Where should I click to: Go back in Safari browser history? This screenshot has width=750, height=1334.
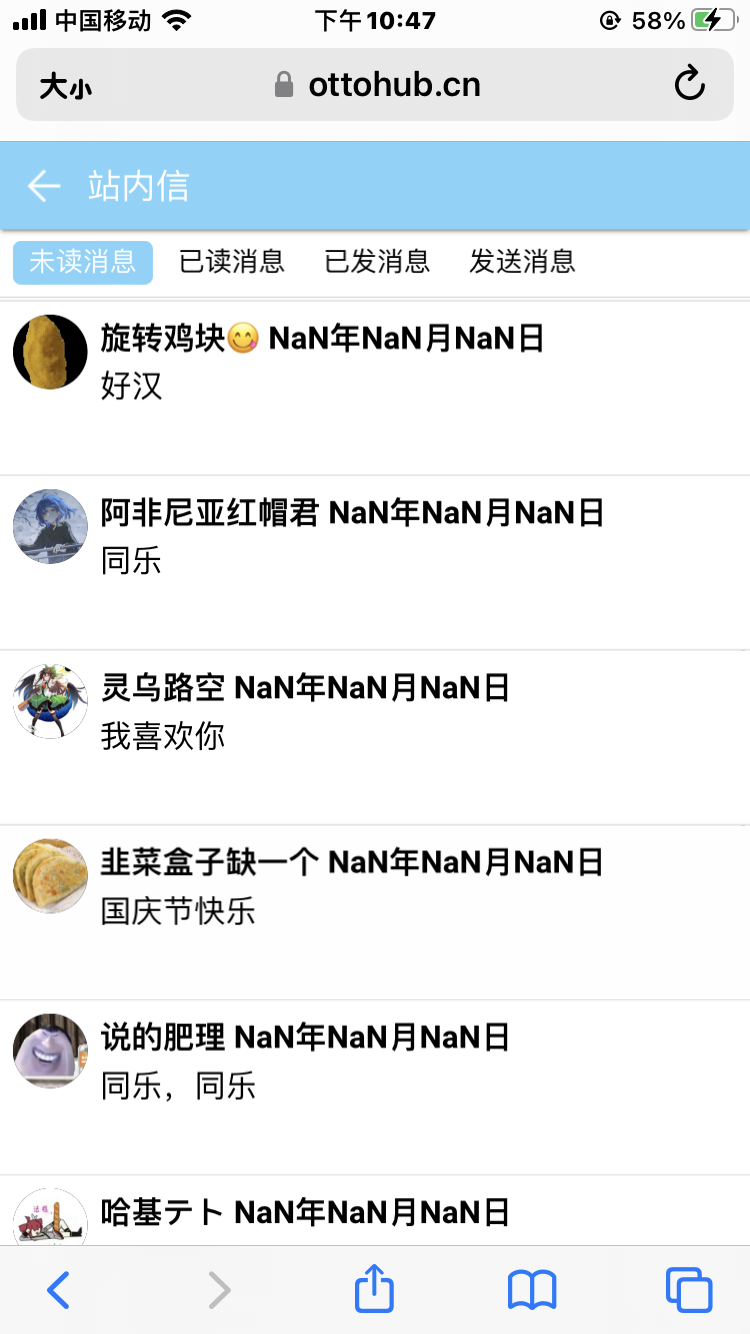pos(59,1289)
